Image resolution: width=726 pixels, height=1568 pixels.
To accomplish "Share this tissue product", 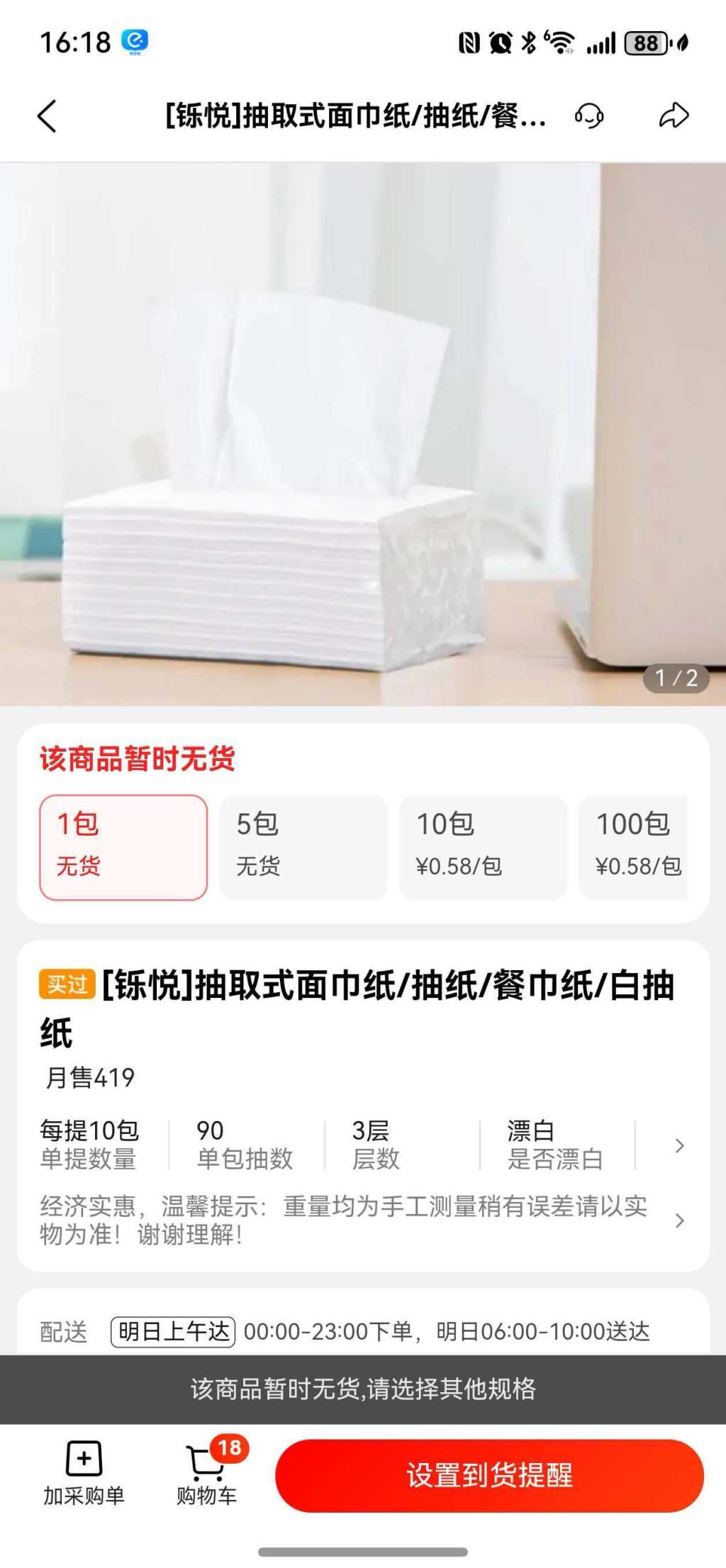I will (x=674, y=116).
